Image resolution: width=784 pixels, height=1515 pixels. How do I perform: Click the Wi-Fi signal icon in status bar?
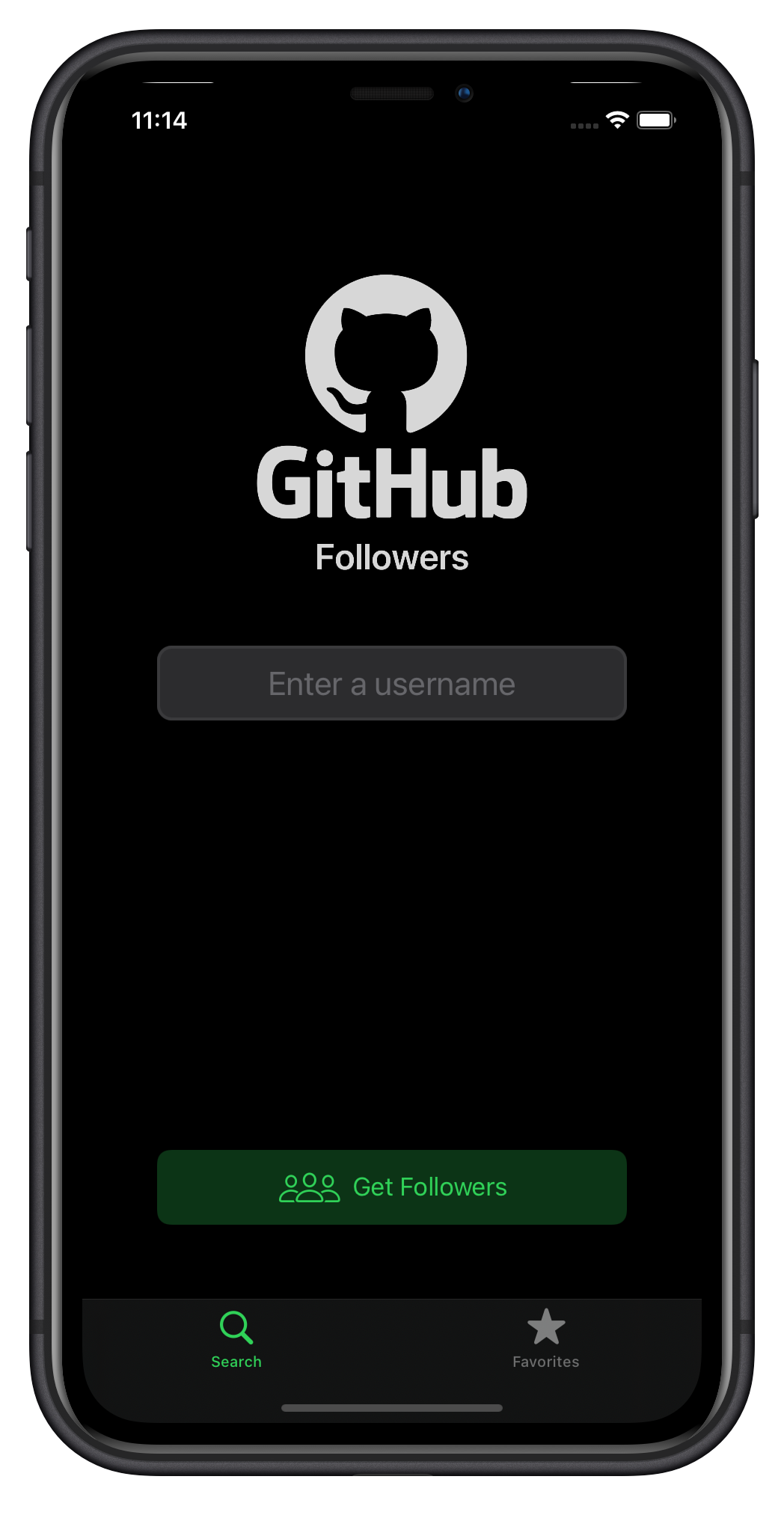(616, 119)
